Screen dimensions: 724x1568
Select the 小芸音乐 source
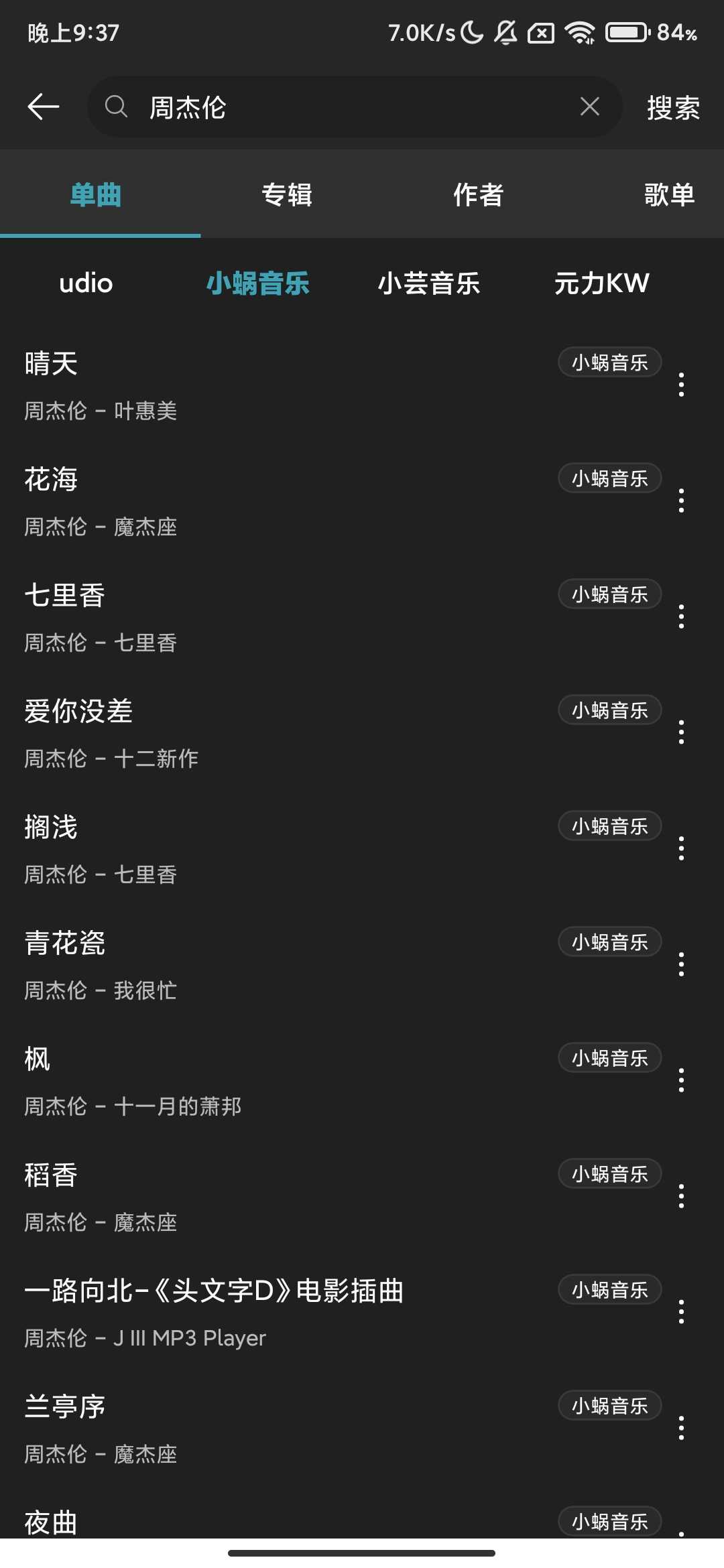pyautogui.click(x=429, y=283)
